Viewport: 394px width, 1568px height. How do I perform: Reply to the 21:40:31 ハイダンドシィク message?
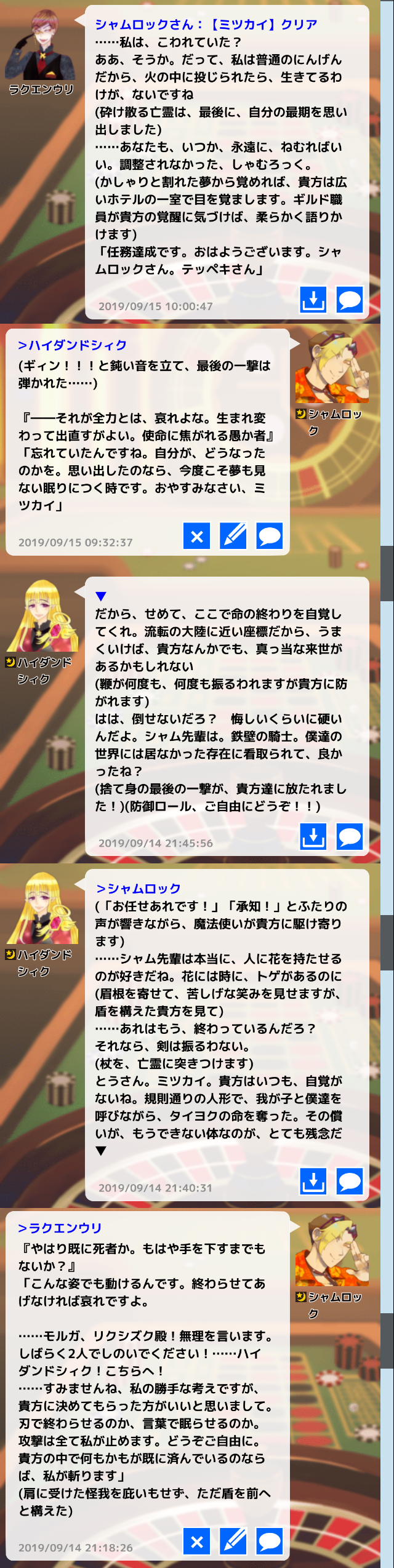[349, 1181]
